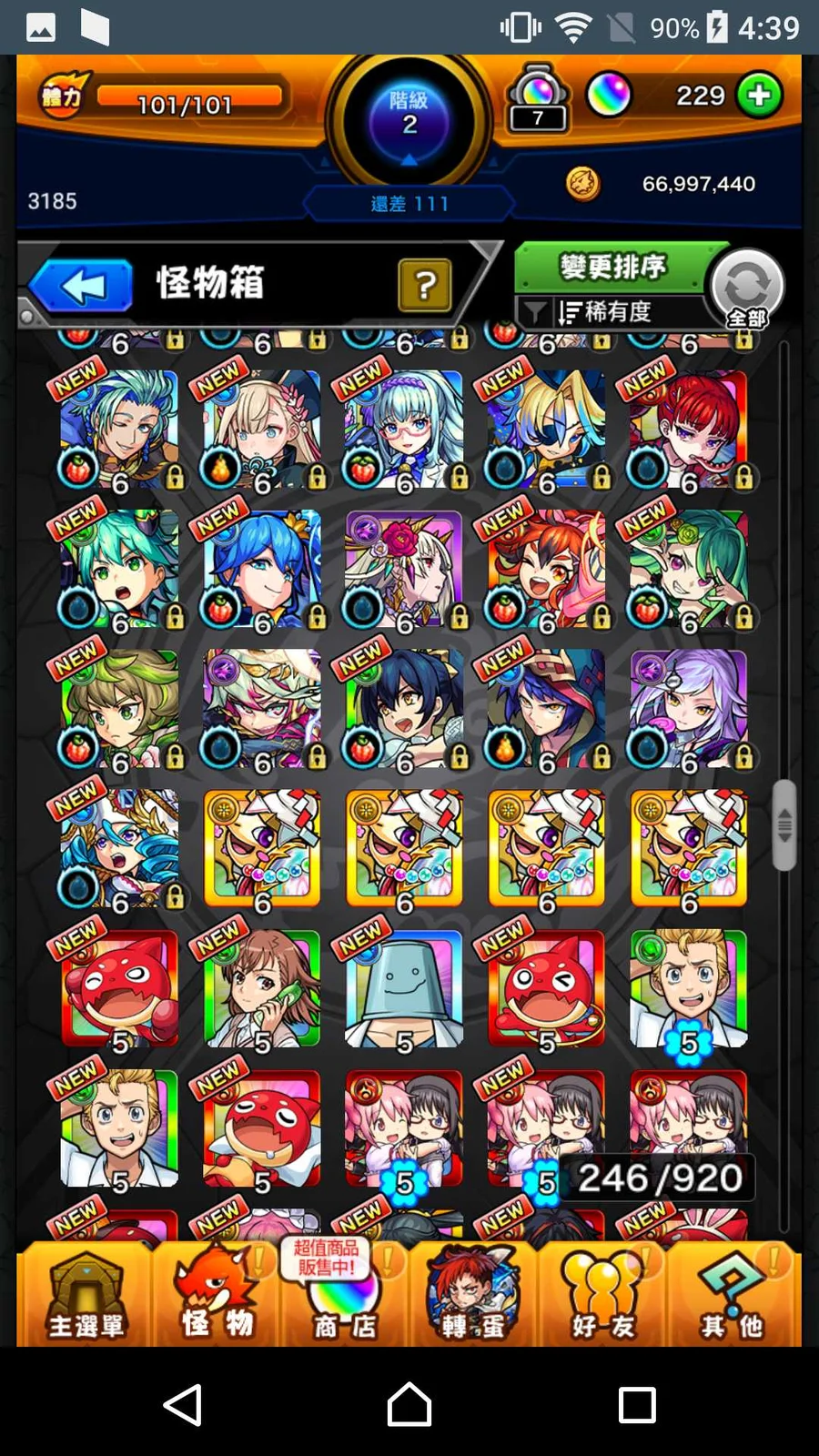Tap the Android back button
Image resolution: width=819 pixels, height=1456 pixels.
click(x=183, y=1405)
